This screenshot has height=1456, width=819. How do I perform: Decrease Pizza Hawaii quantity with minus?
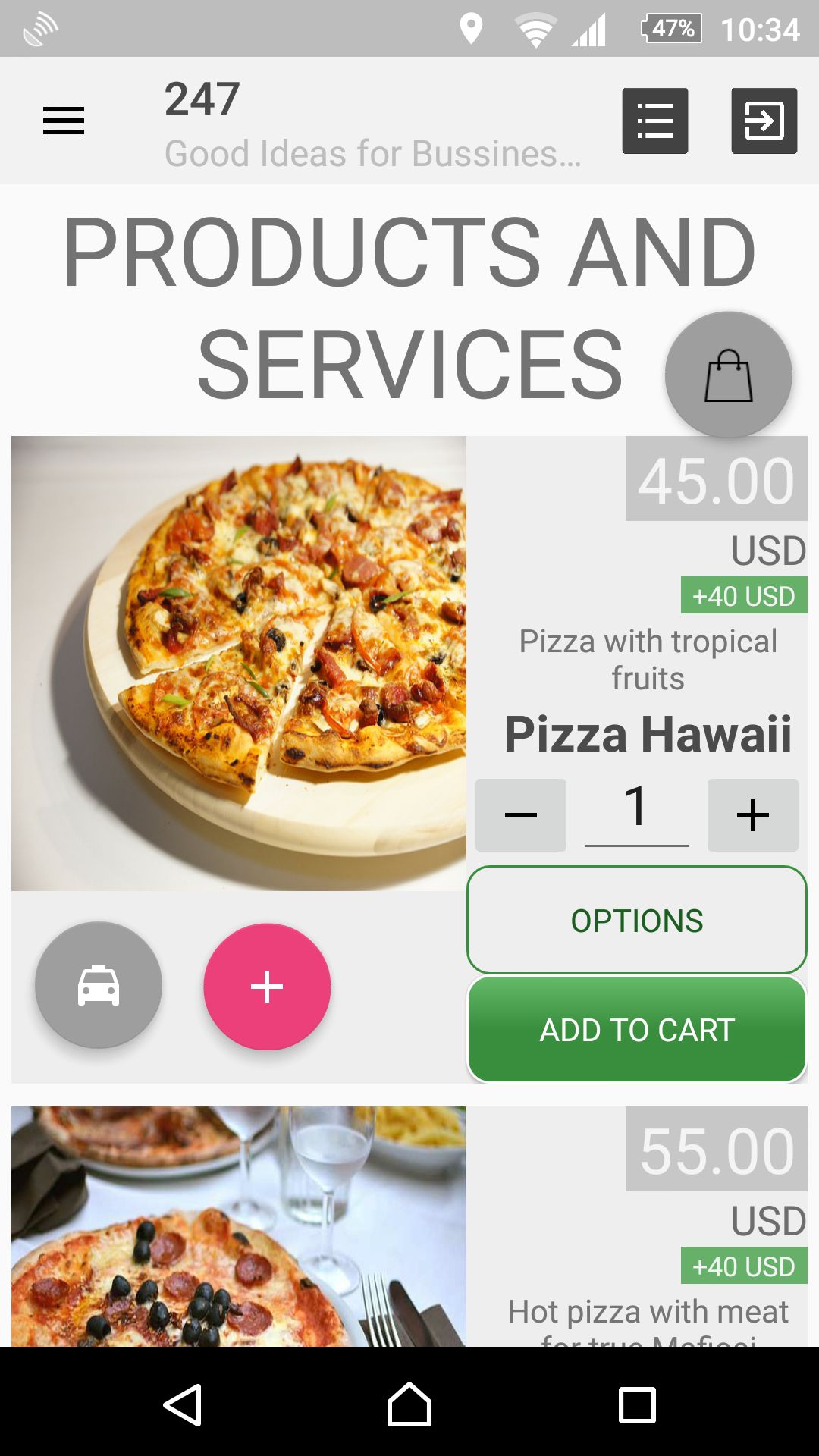[x=521, y=815]
